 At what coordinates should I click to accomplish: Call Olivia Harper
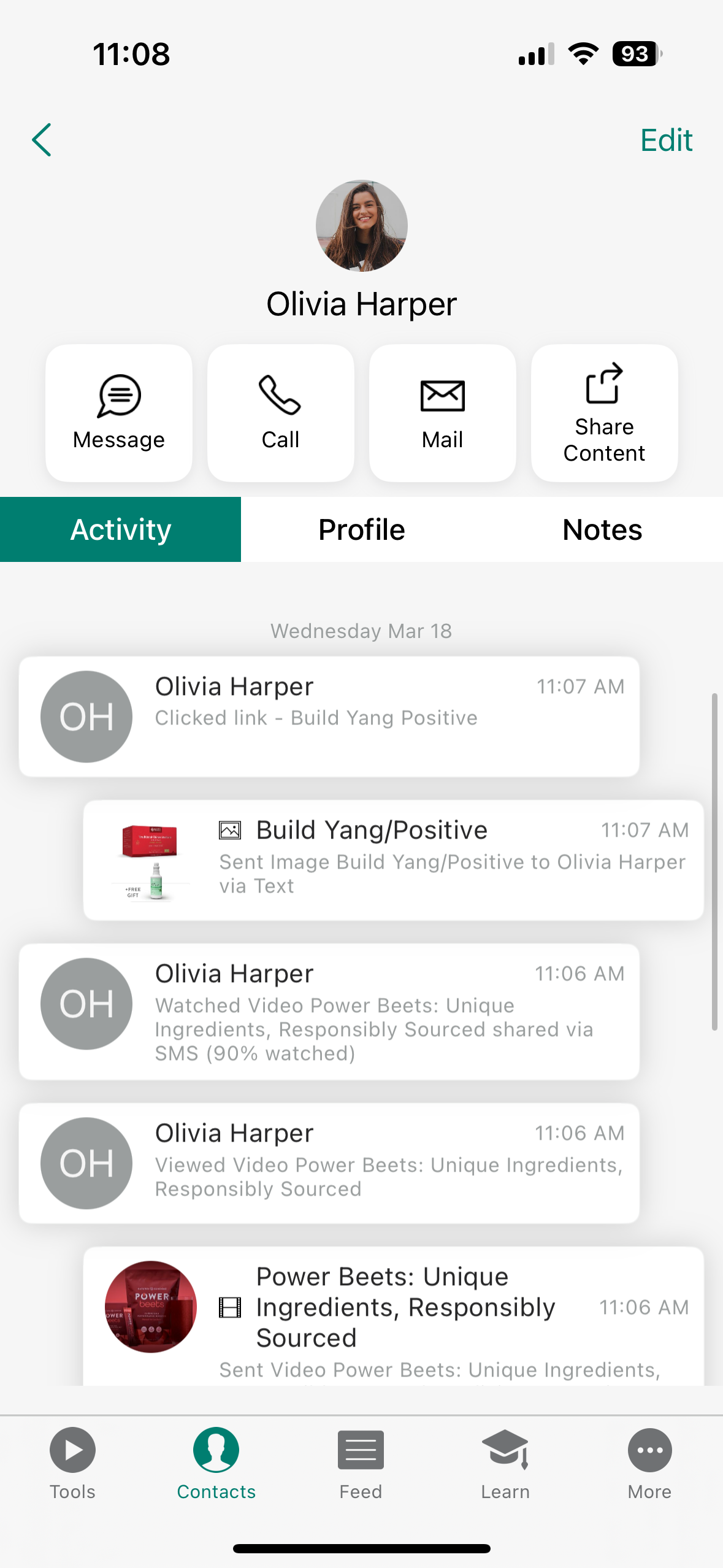click(x=281, y=413)
